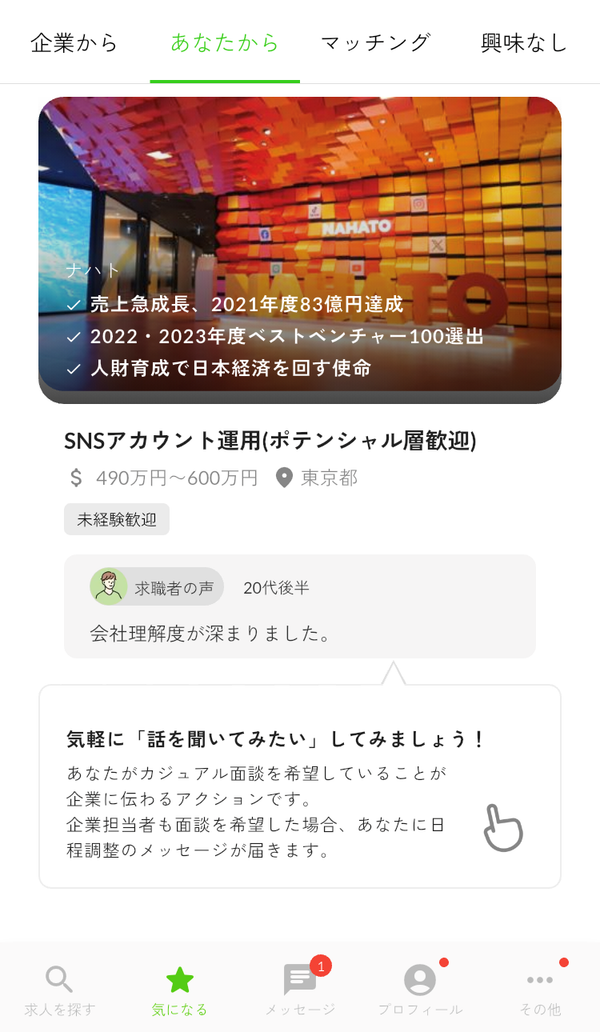Screen dimensions: 600x1032
Task: Open the マッチング tab
Action: click(x=375, y=43)
